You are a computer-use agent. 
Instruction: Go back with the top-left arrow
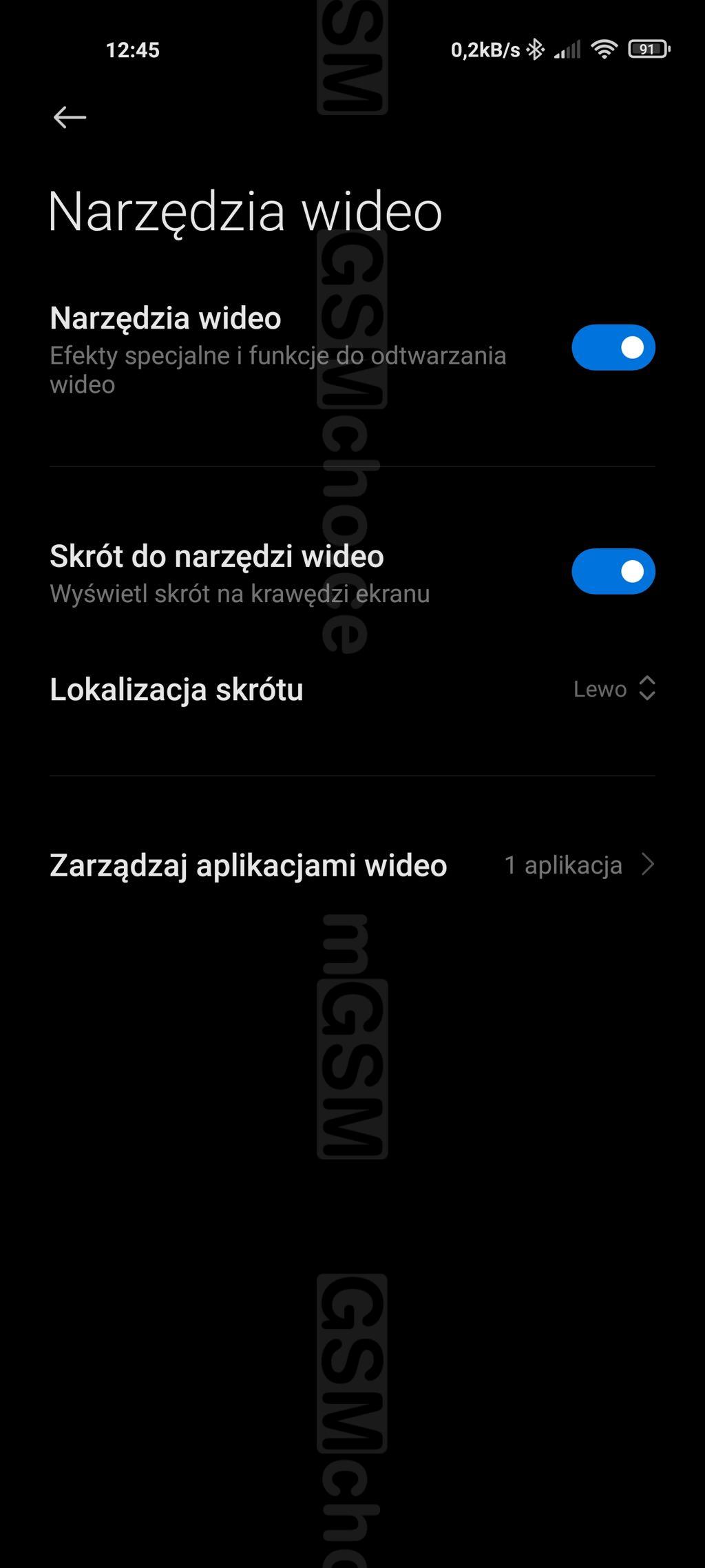(70, 117)
